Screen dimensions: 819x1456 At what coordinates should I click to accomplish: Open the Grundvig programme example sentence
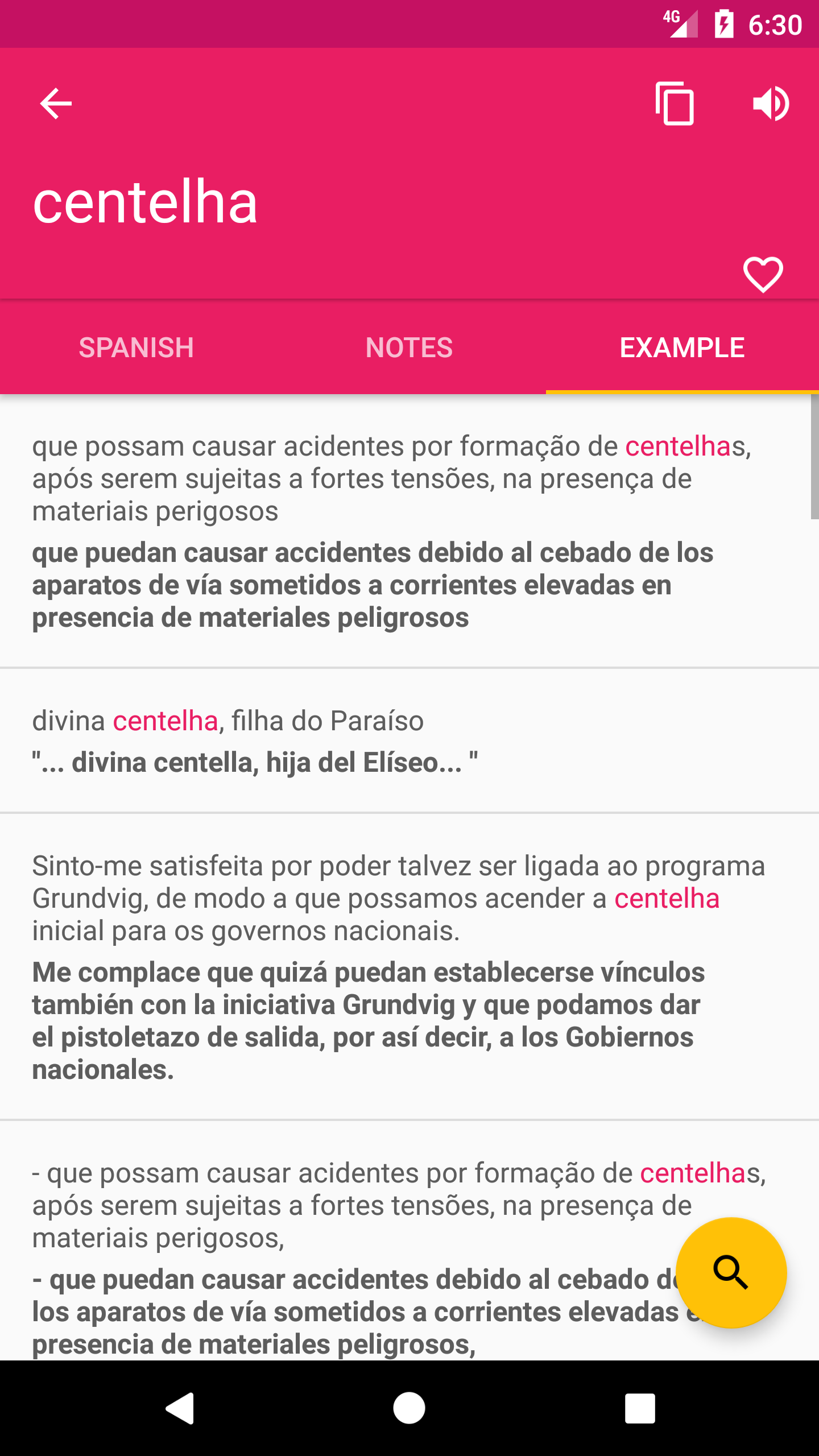point(398,967)
